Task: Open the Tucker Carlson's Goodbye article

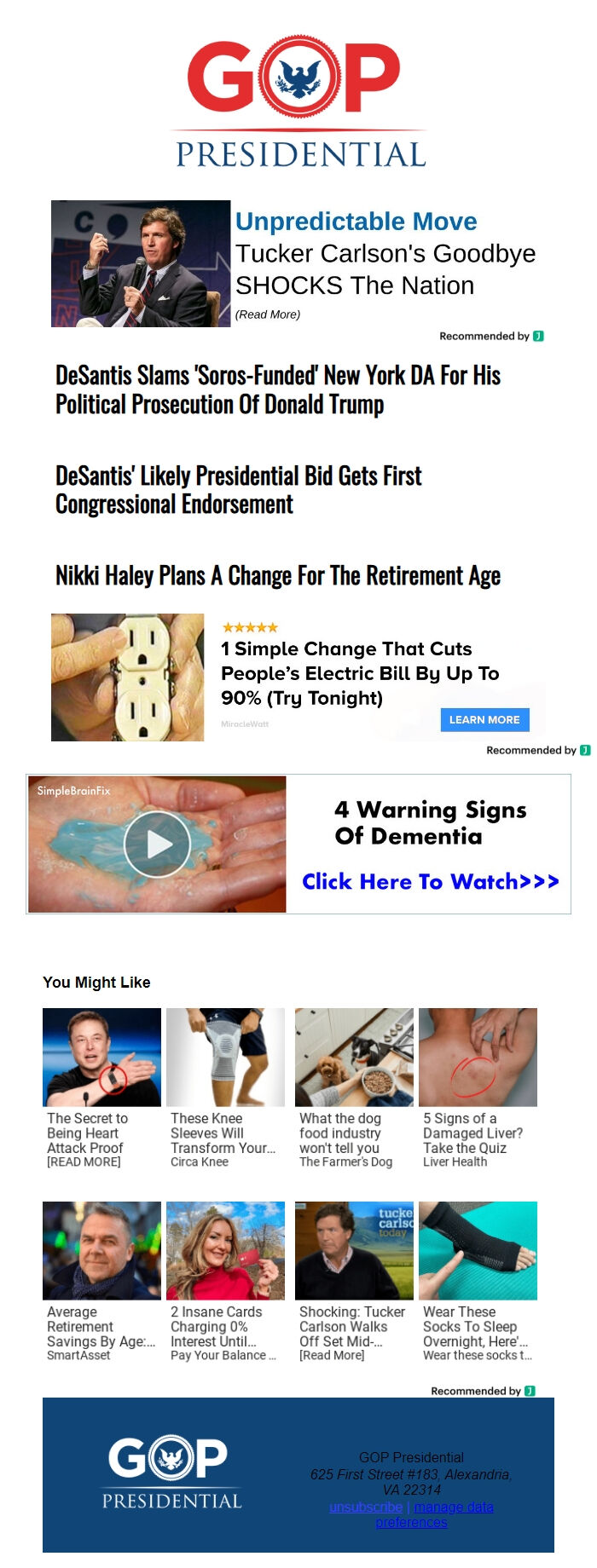Action: point(385,268)
